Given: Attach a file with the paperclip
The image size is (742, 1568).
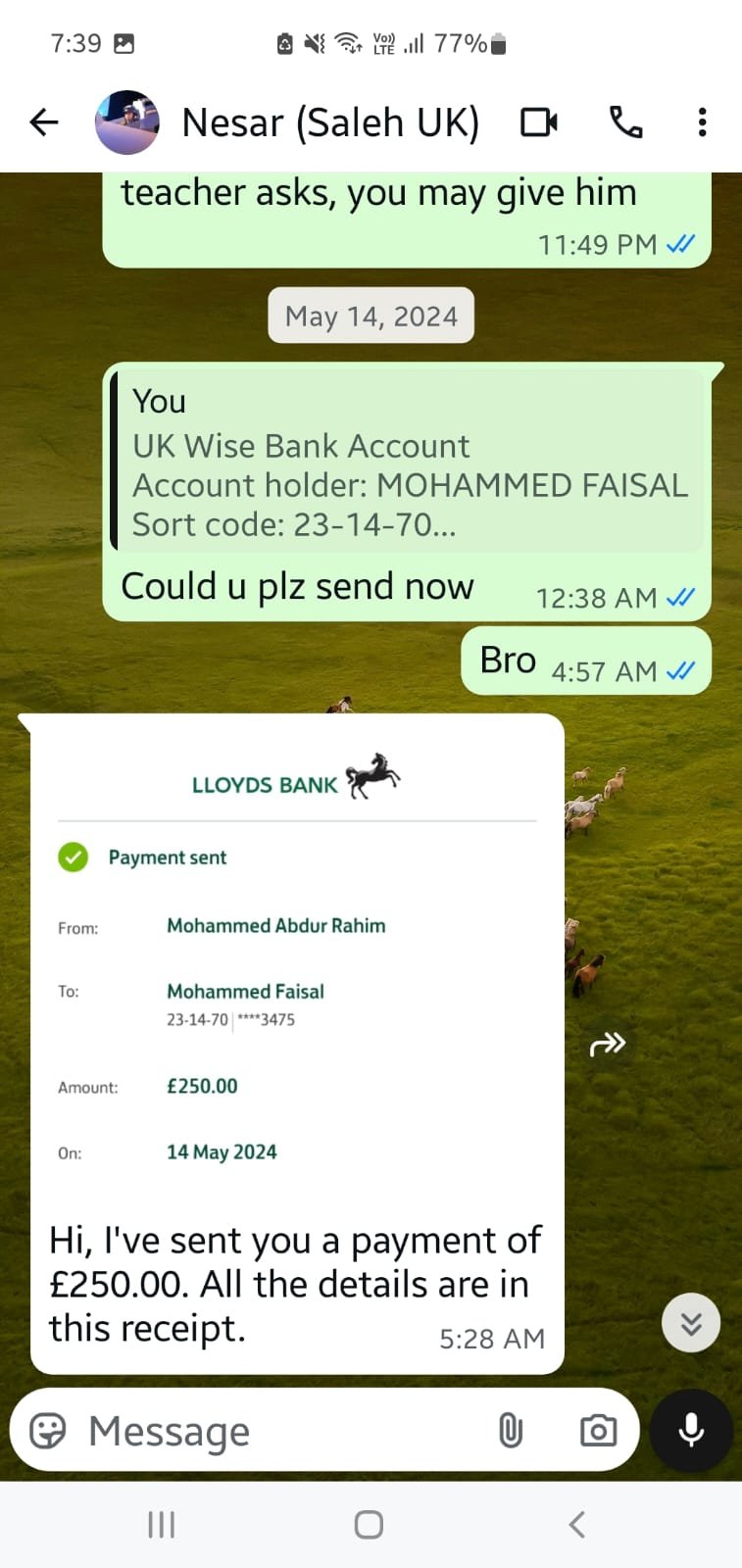Looking at the screenshot, I should 511,1431.
